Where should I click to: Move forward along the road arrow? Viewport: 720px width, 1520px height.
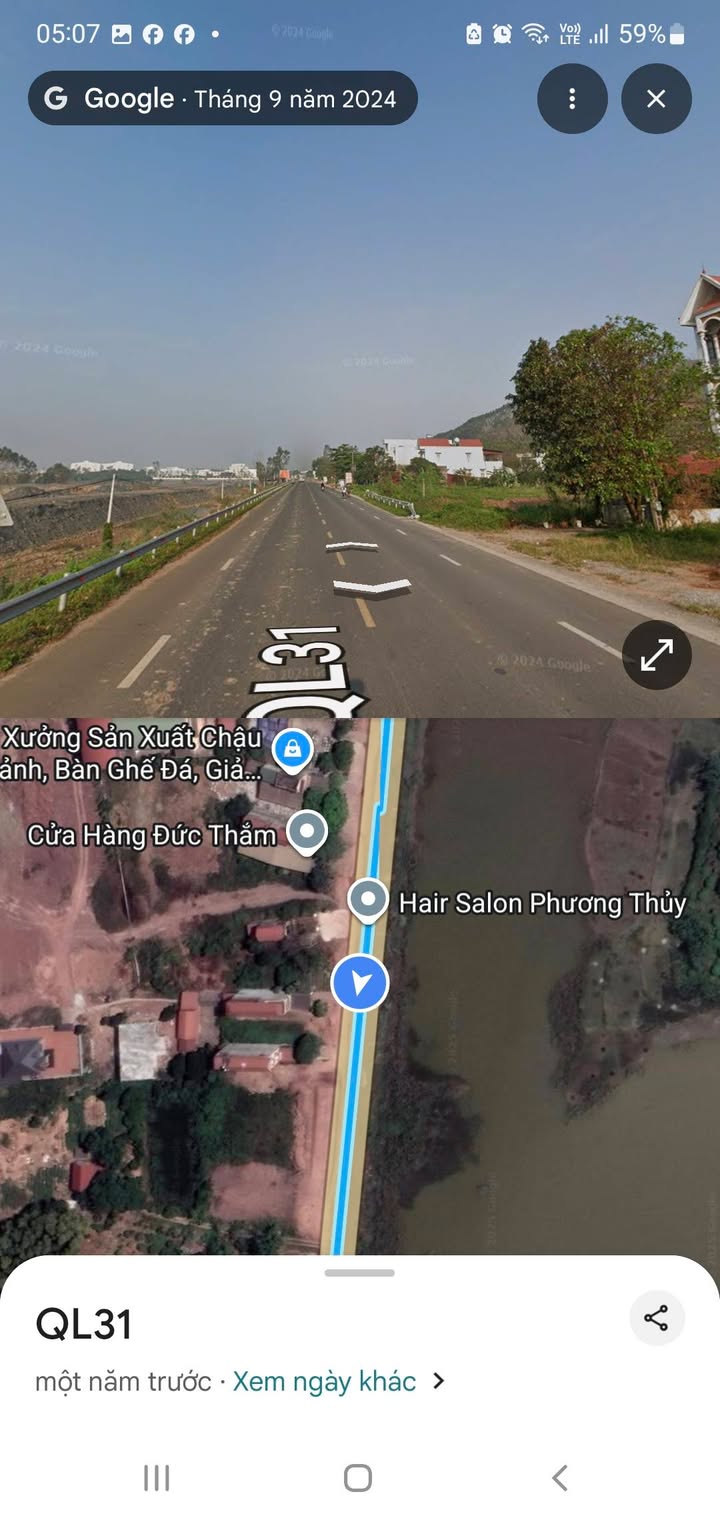pyautogui.click(x=351, y=547)
